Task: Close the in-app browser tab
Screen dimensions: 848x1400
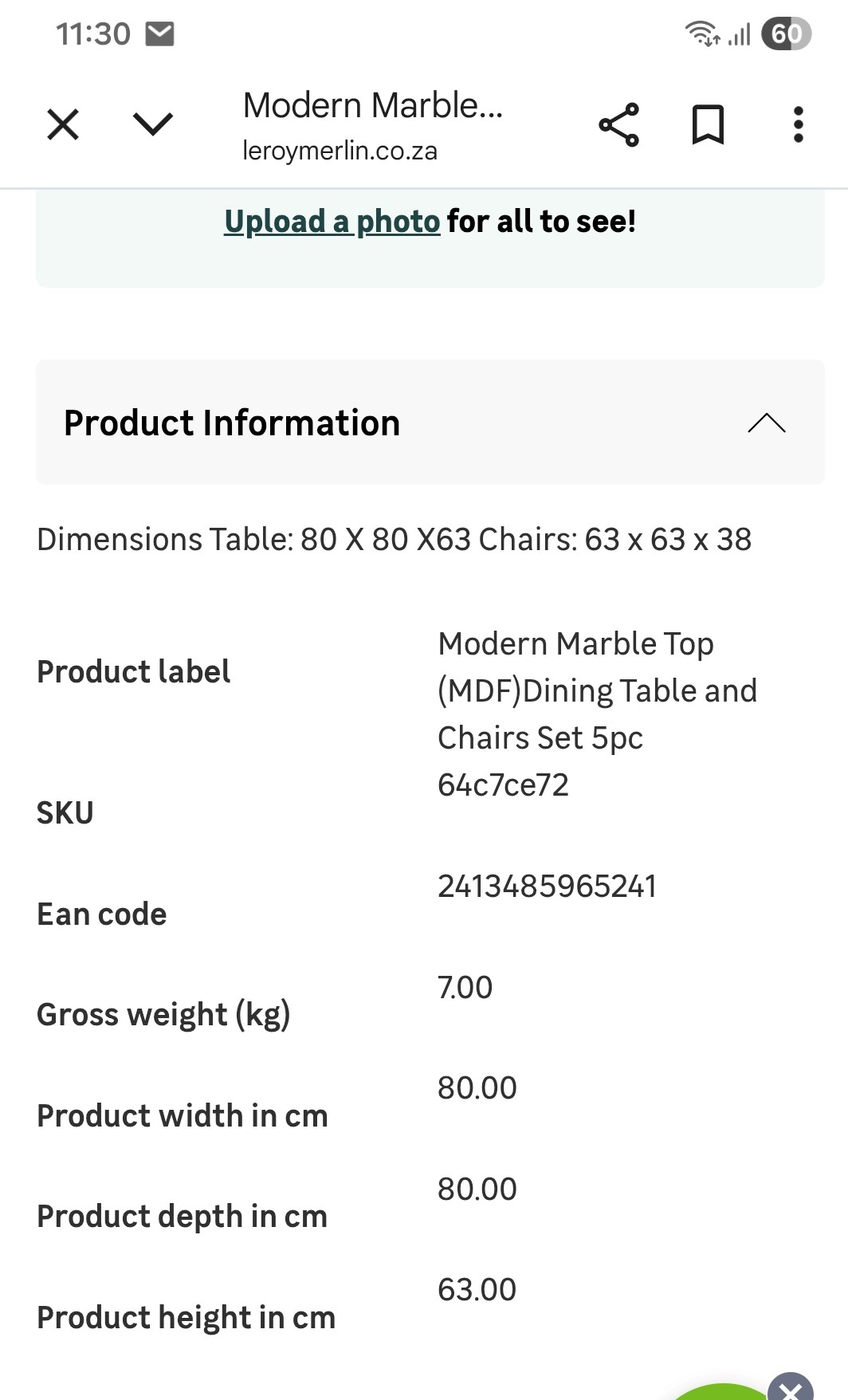Action: pyautogui.click(x=63, y=124)
